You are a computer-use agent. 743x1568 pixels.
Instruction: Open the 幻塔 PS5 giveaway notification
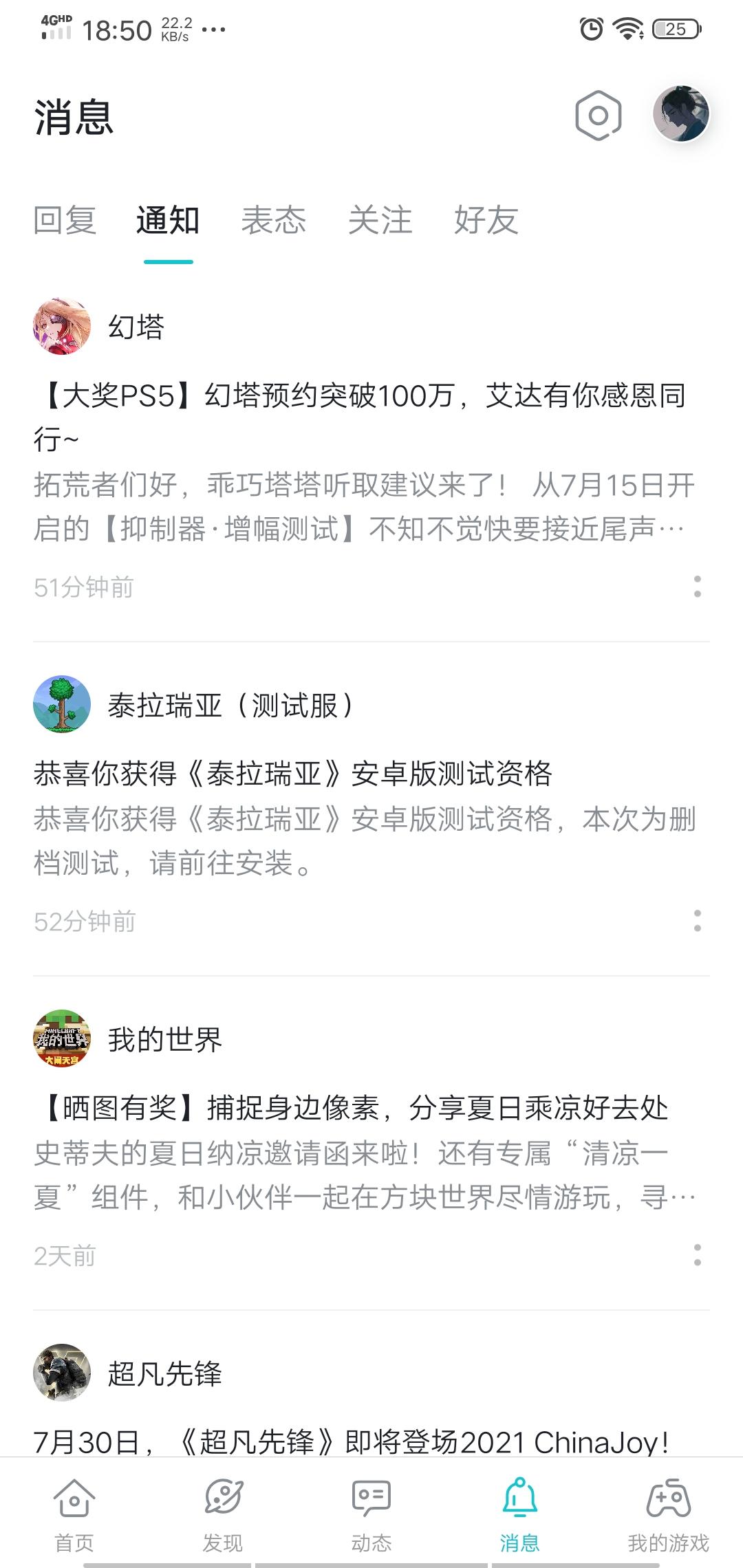click(358, 461)
